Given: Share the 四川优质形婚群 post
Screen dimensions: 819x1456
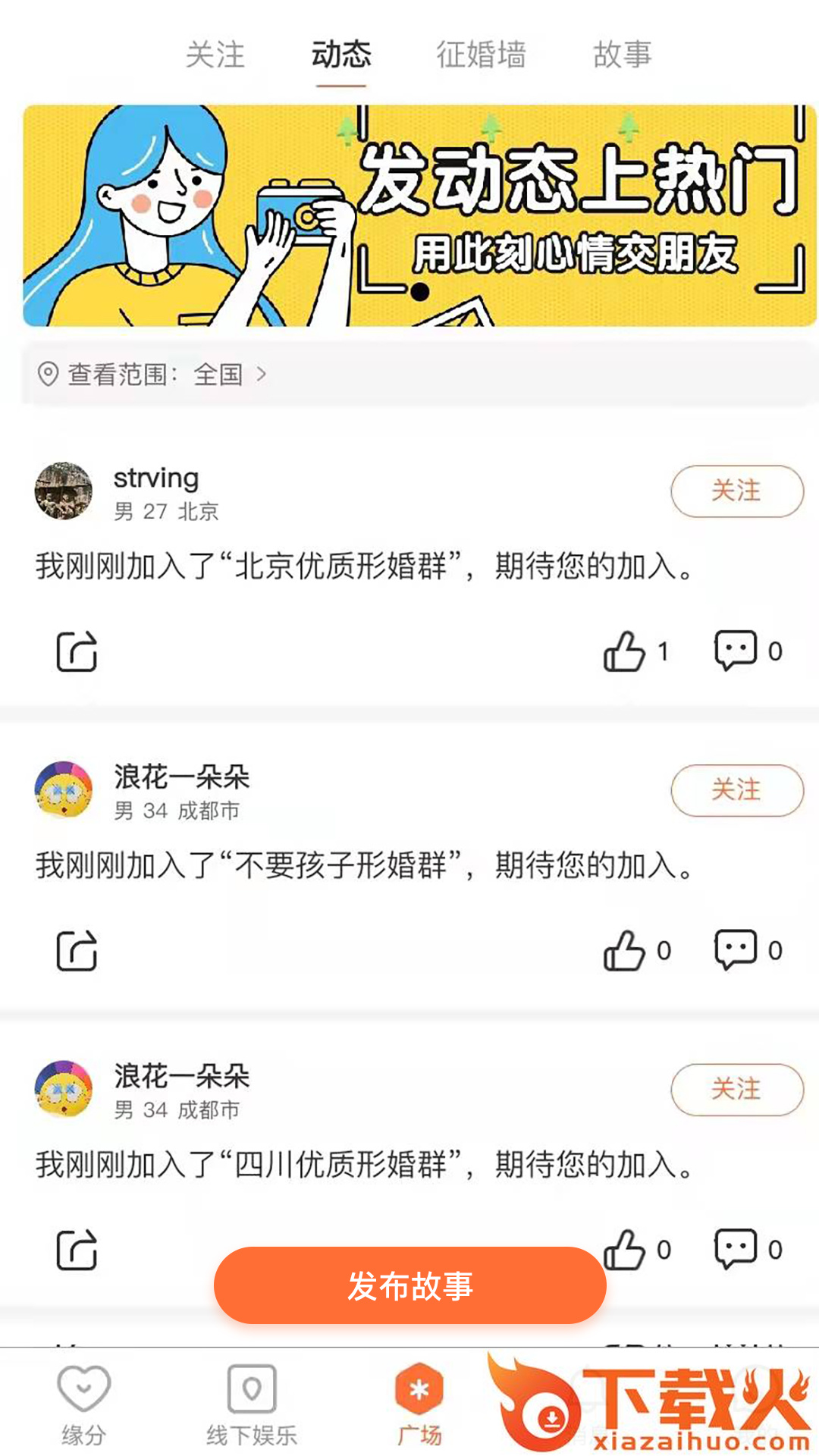Looking at the screenshot, I should tap(77, 1249).
